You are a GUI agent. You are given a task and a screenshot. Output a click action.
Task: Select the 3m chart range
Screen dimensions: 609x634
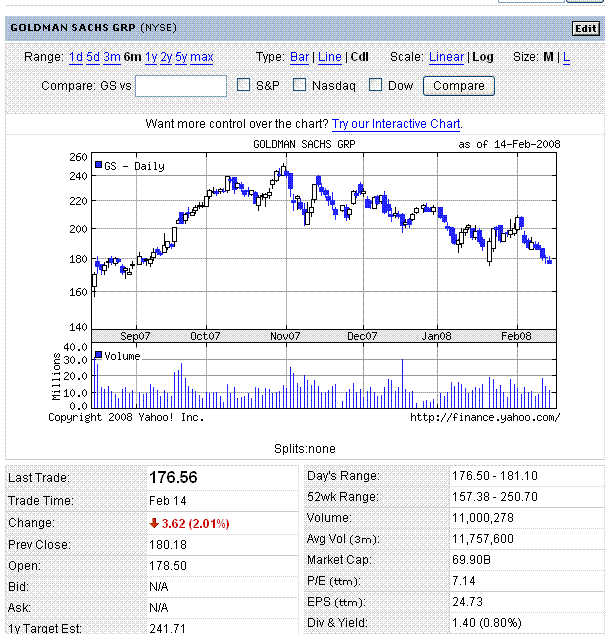tap(112, 58)
